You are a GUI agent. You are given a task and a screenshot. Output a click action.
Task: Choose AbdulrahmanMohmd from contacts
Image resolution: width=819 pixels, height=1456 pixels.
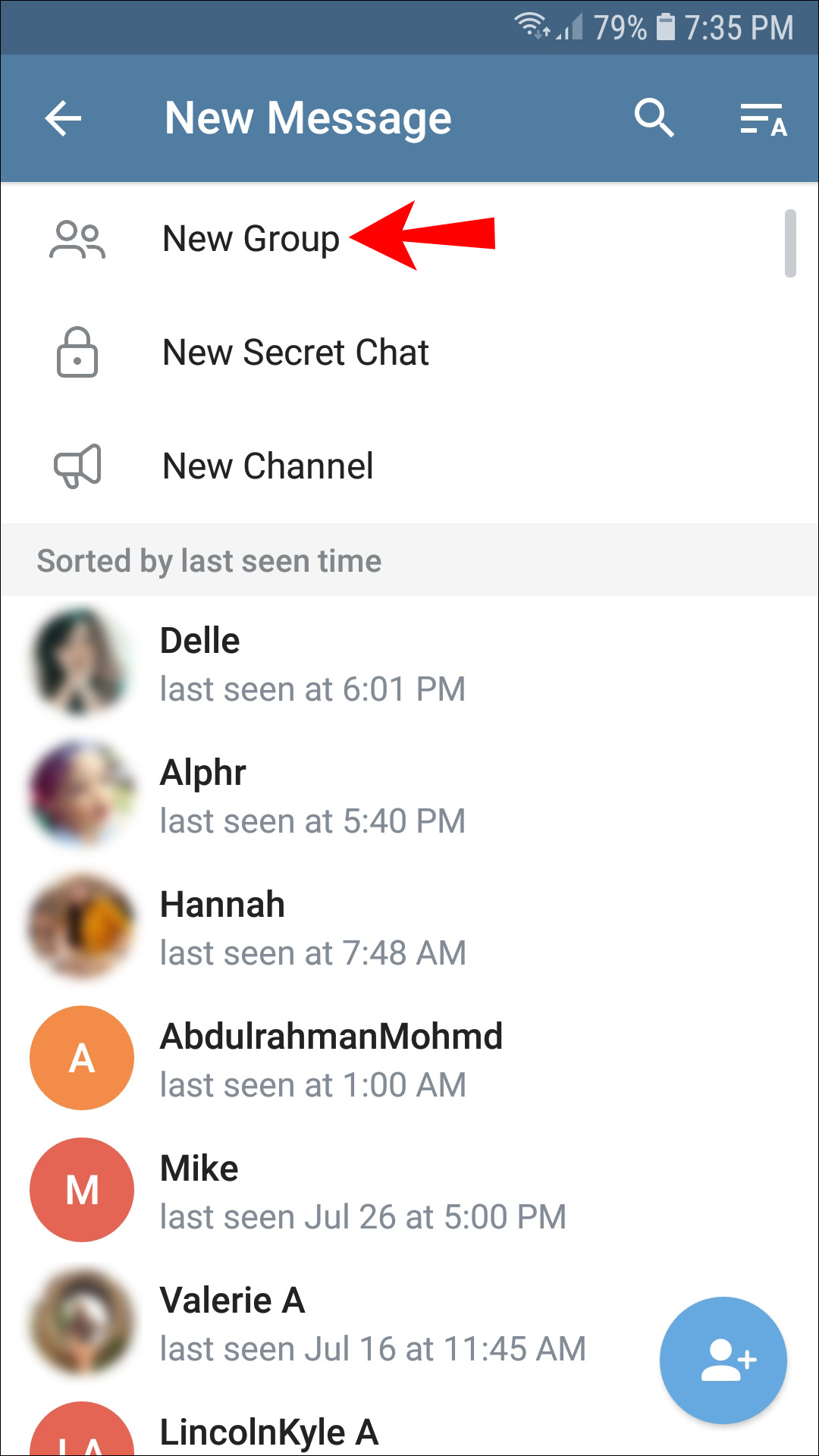pyautogui.click(x=331, y=1058)
